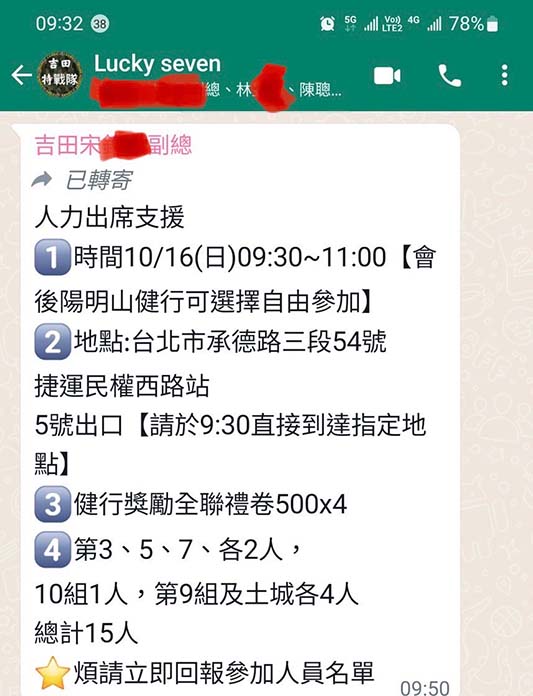
Task: Go back with the arrow icon
Action: click(21, 75)
